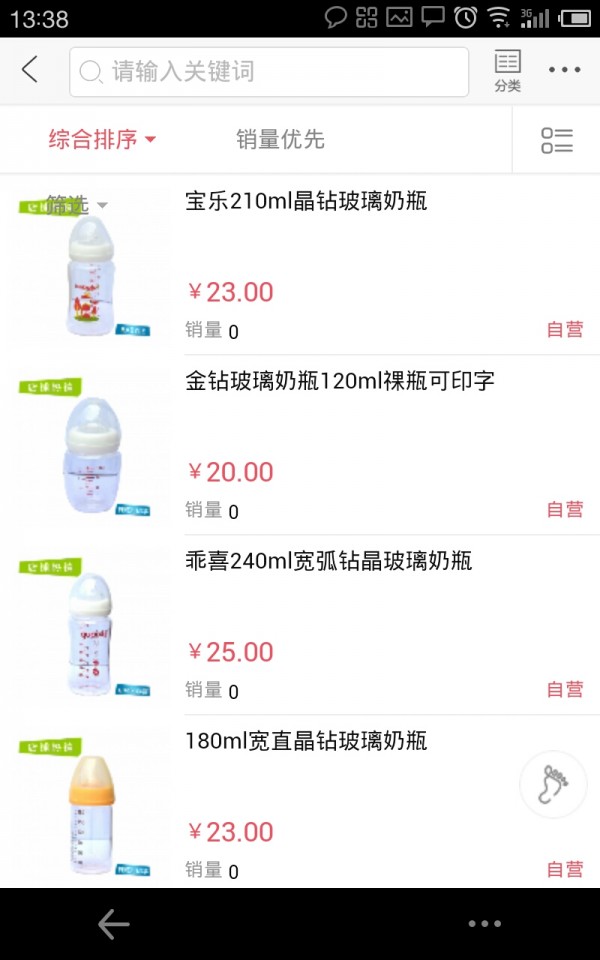Open 金钻玻璃奶瓶120ml裸瓶可印字 product
This screenshot has width=600, height=960.
click(x=340, y=381)
